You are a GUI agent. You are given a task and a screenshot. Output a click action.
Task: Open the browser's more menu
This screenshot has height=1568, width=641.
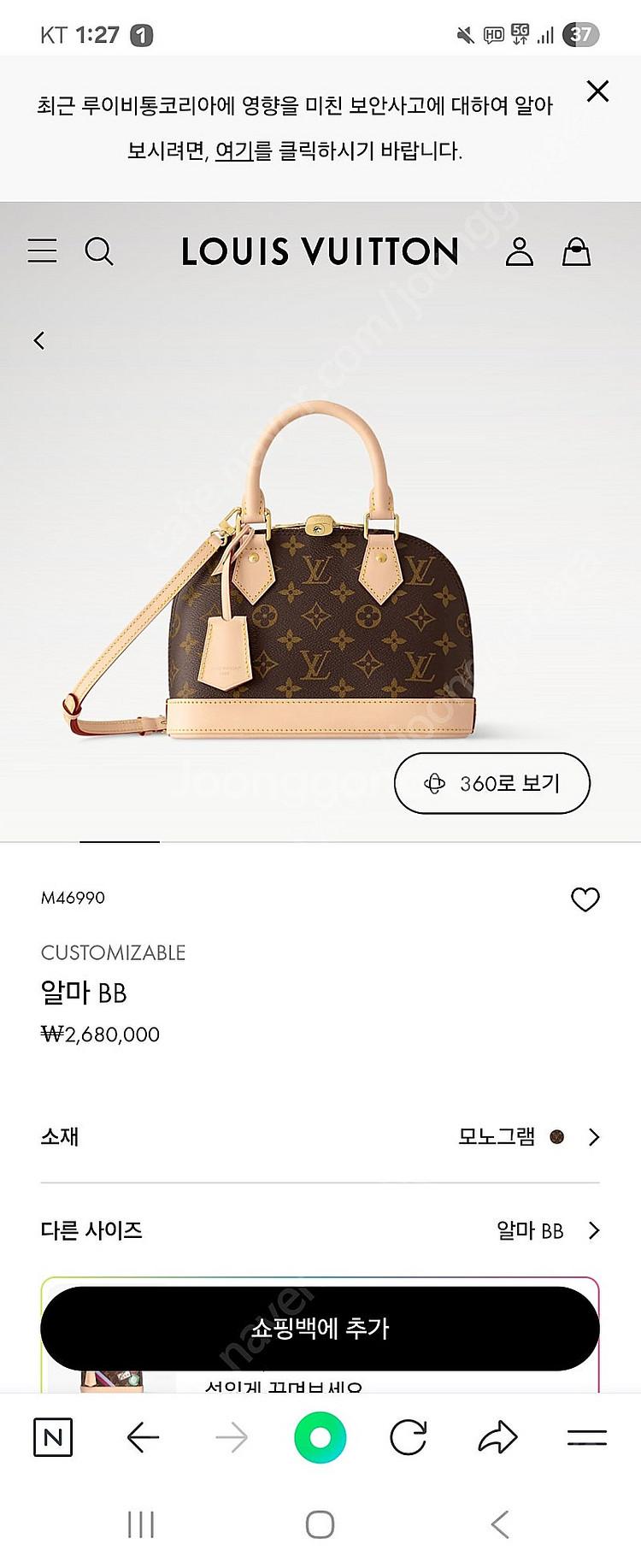click(x=586, y=1437)
